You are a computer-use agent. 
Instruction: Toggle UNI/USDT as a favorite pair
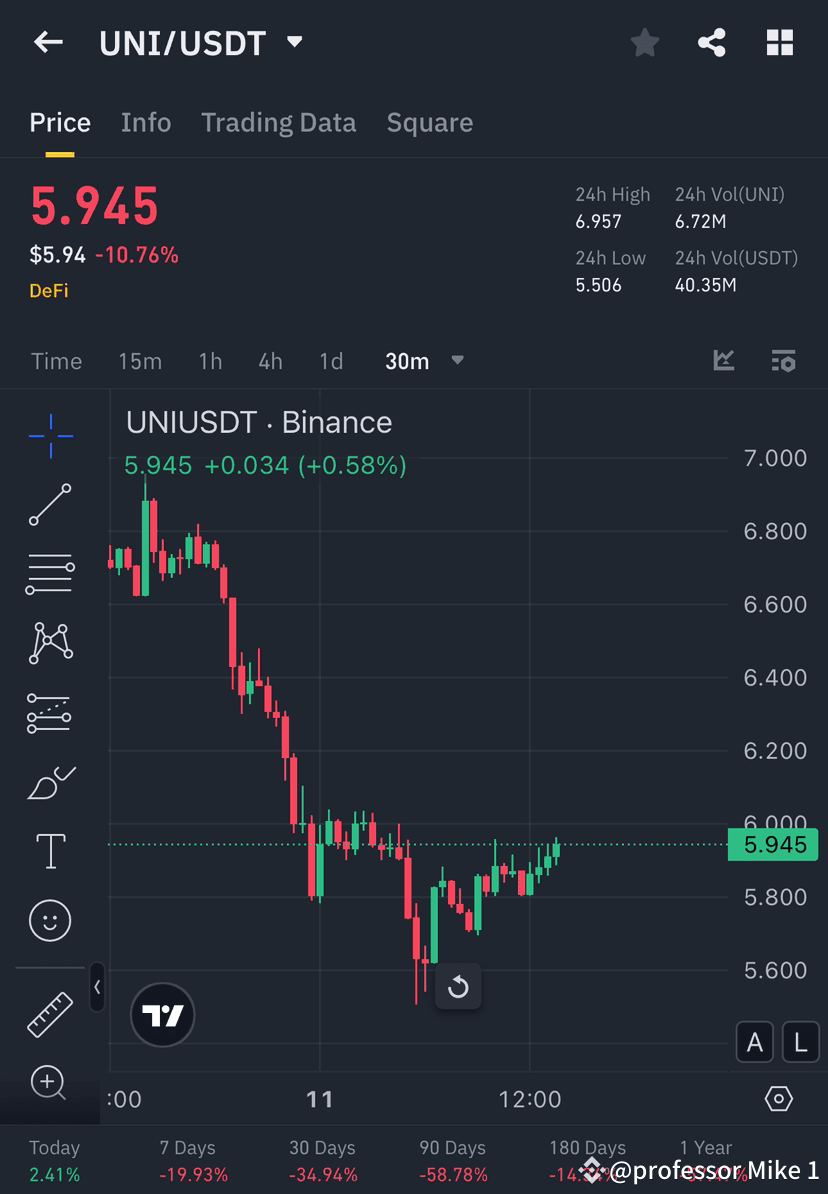[x=644, y=42]
